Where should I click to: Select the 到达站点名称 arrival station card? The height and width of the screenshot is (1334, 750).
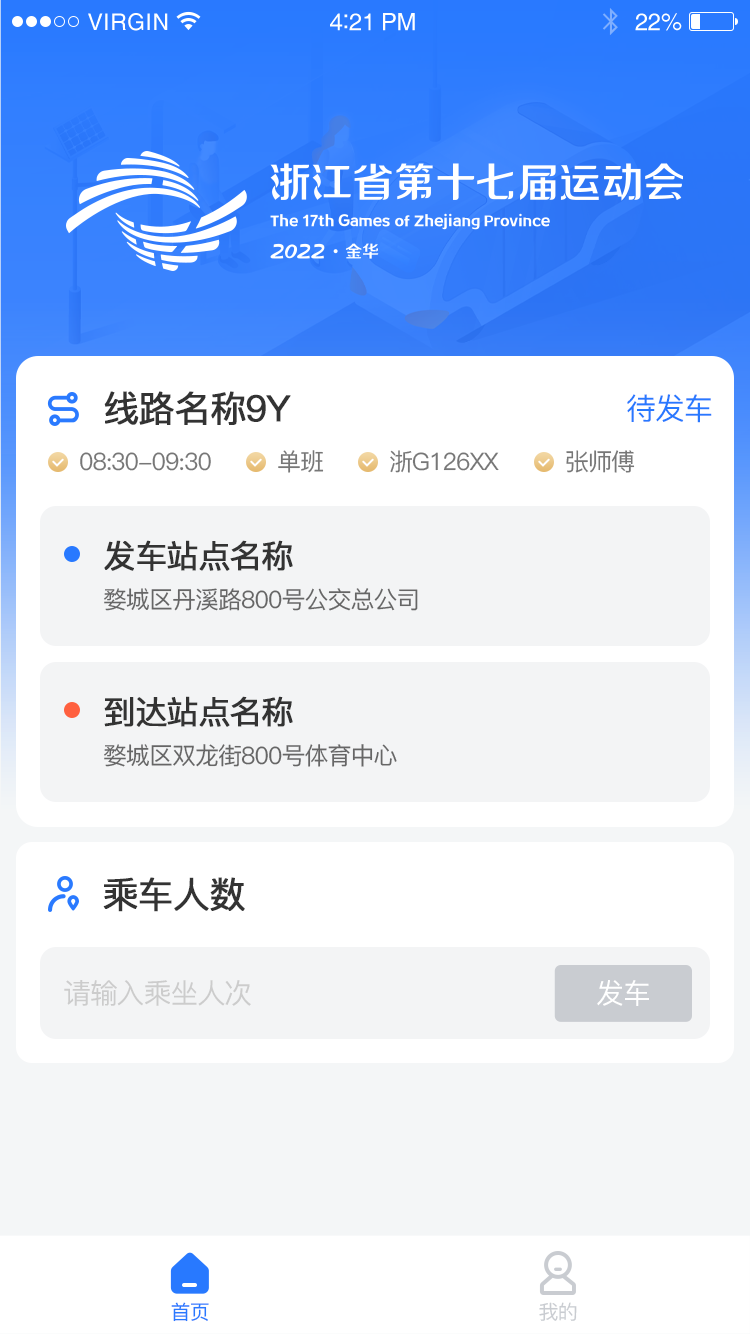pos(375,732)
